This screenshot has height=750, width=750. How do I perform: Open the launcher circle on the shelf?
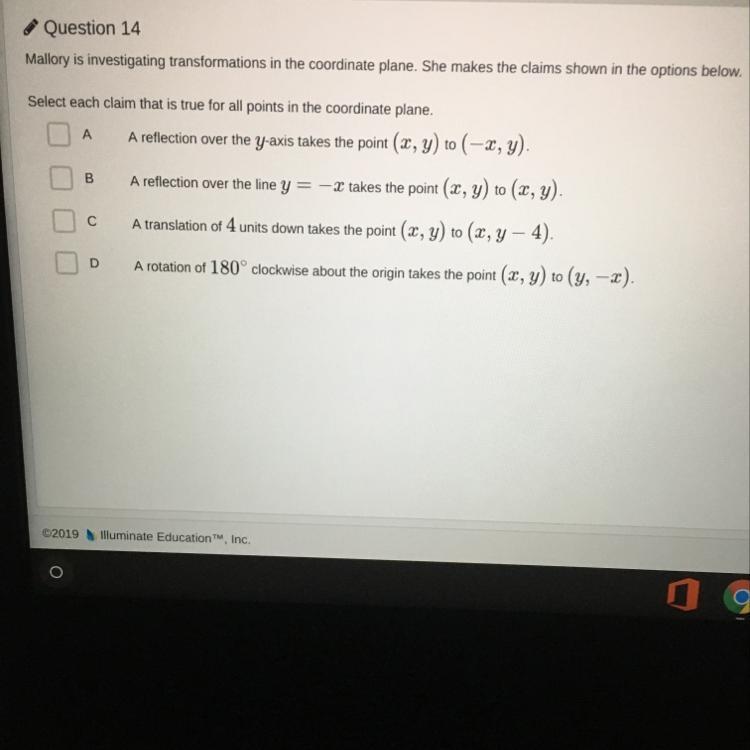point(56,572)
